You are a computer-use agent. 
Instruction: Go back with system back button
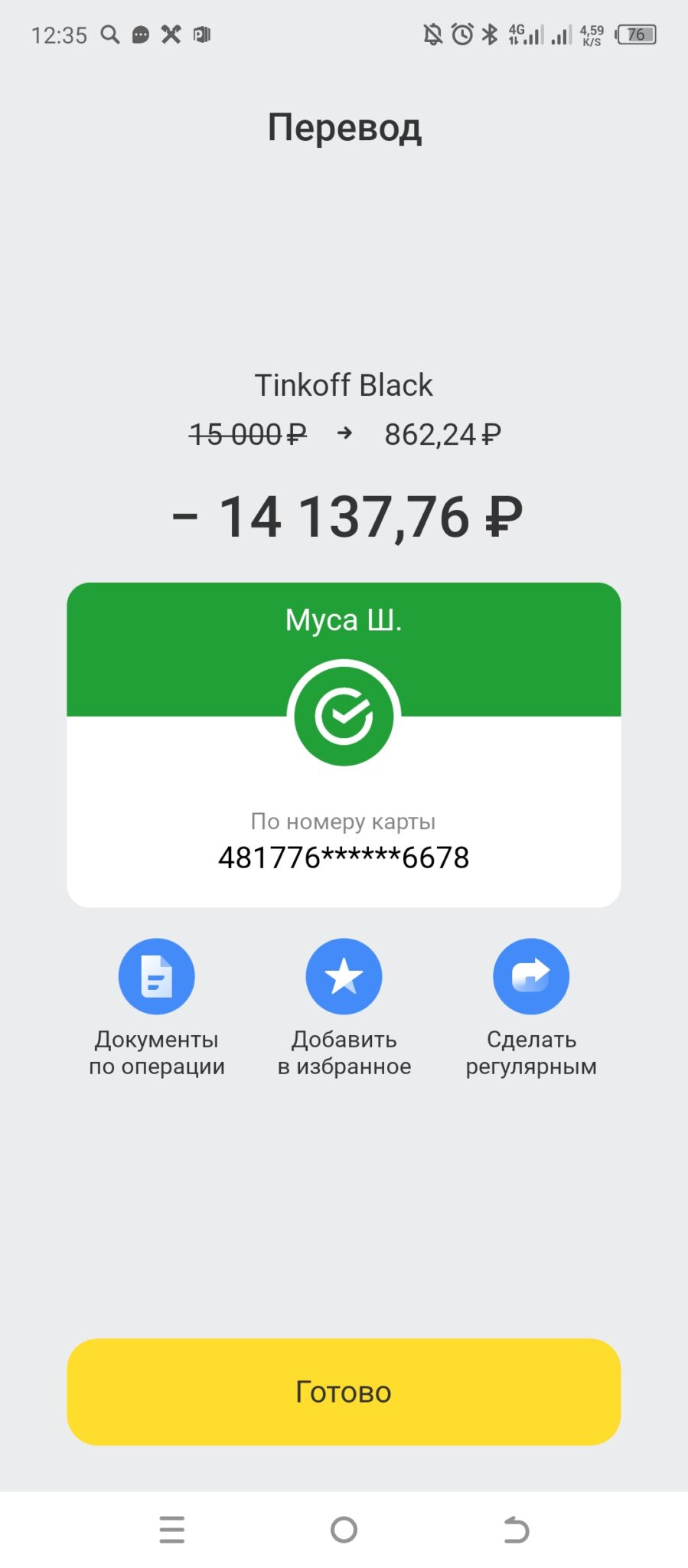[516, 1530]
